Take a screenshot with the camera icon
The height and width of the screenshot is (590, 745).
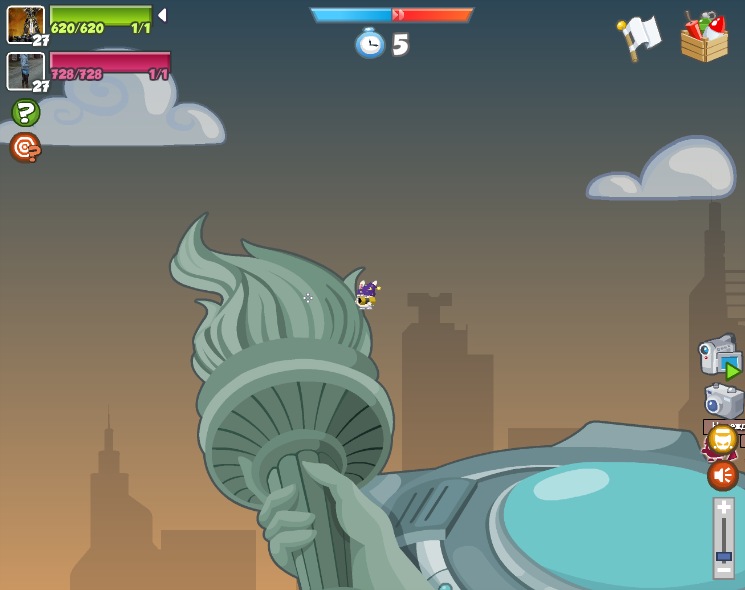point(723,401)
